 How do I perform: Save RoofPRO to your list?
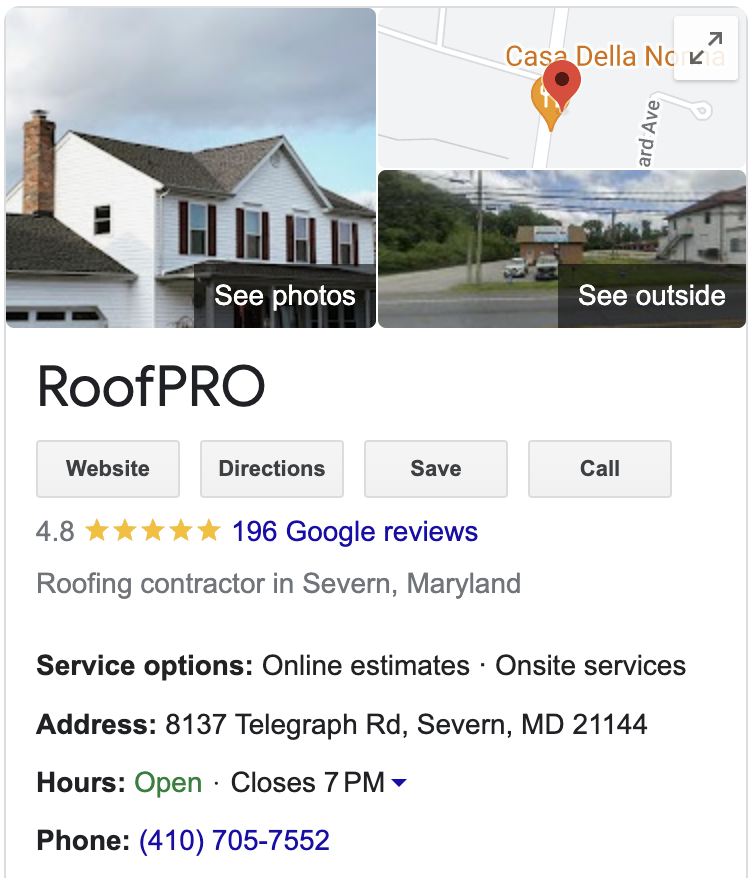pos(436,468)
